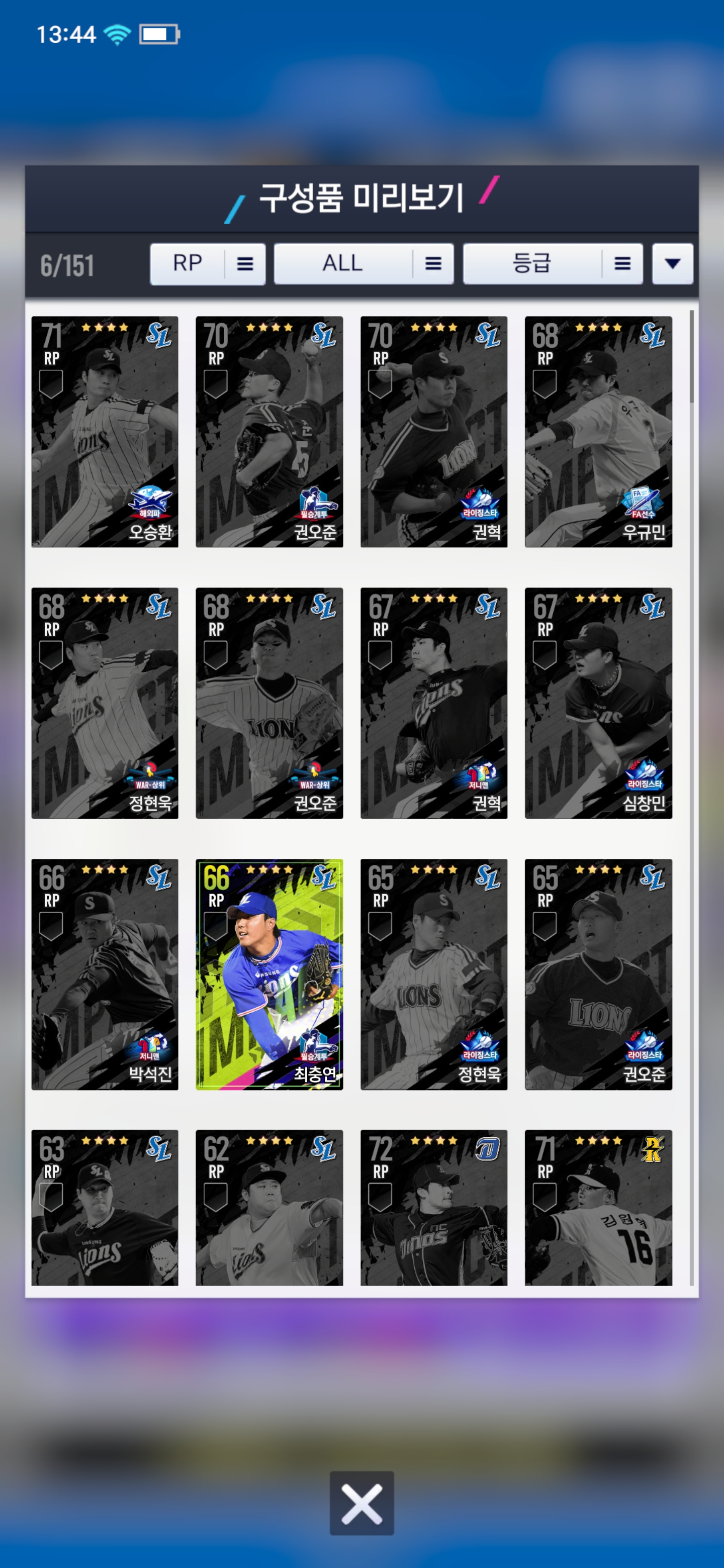This screenshot has width=724, height=1568.
Task: Open the 72 RP Dinos player card
Action: [433, 1208]
